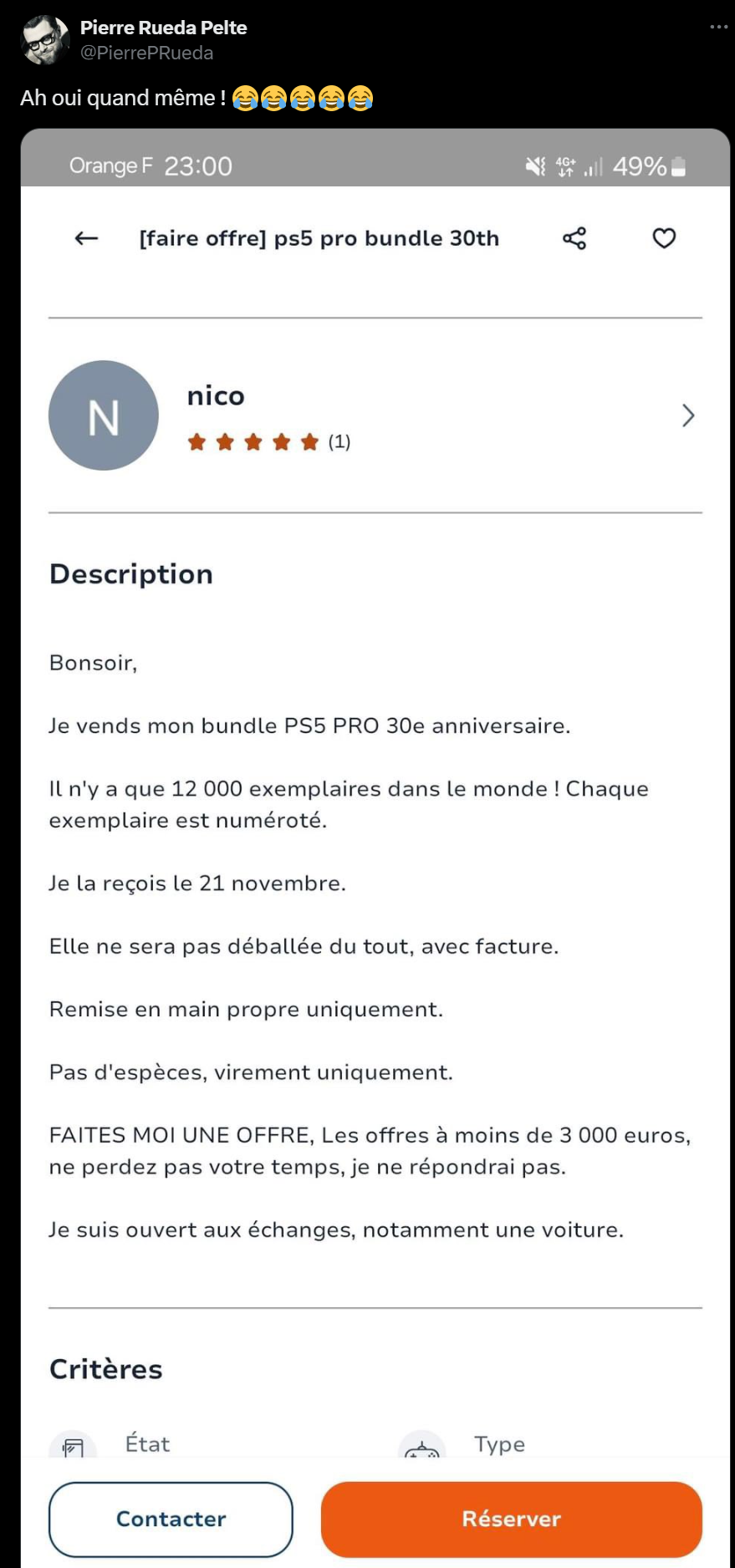Visit the @PierrePRueda handle link

pos(146,53)
